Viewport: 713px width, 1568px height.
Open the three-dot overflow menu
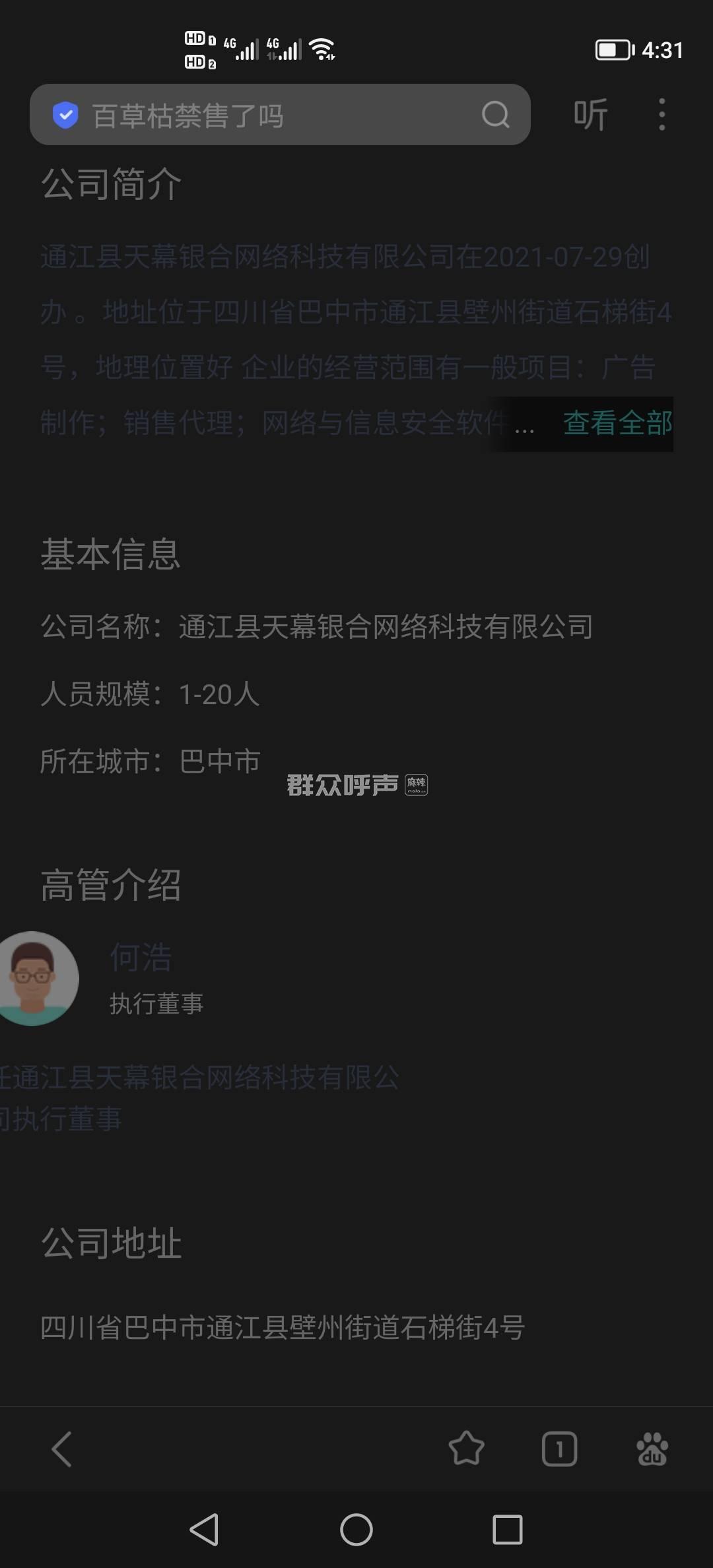[662, 115]
